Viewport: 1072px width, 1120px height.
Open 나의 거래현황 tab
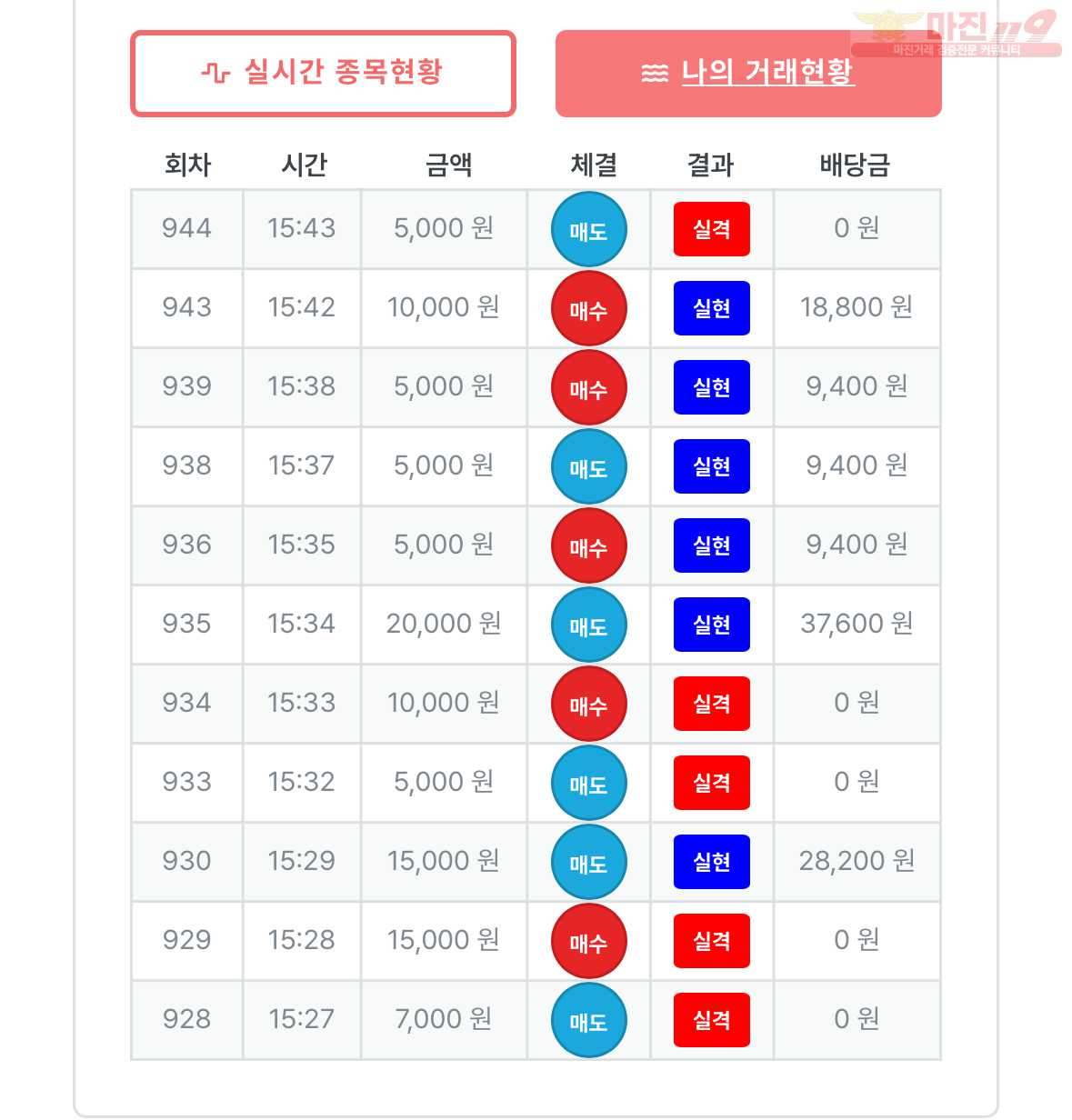pos(747,73)
